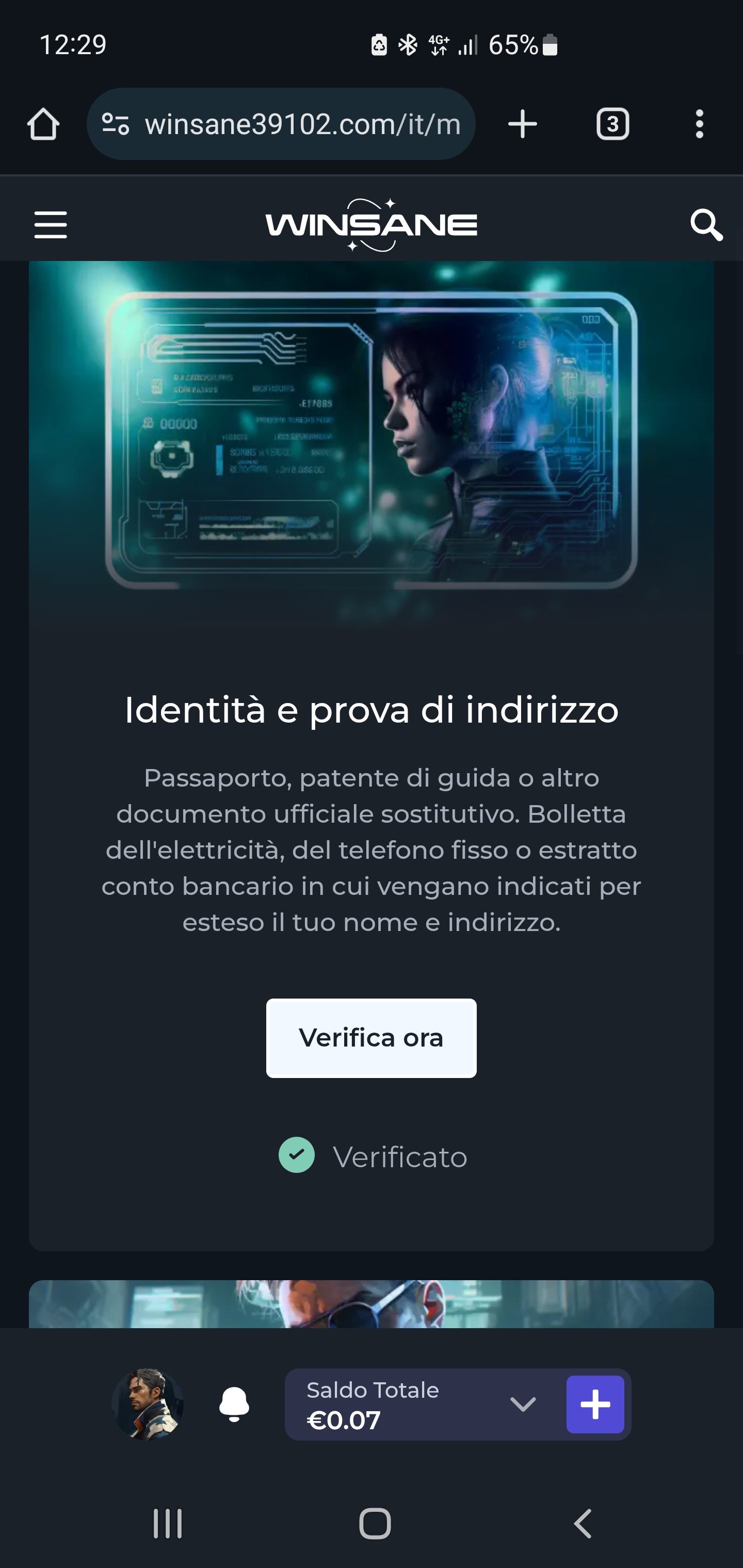Tap the Verifica ora button

[371, 1038]
